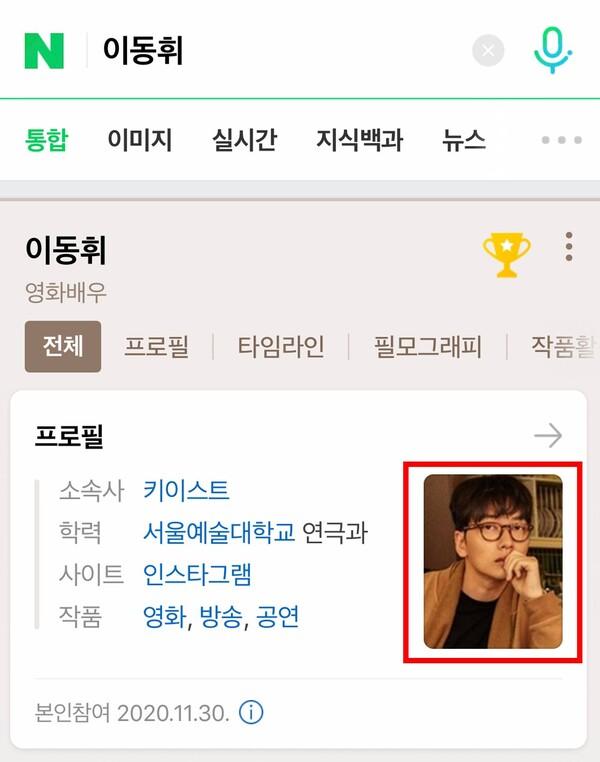Tap the Naver N logo

pos(44,50)
